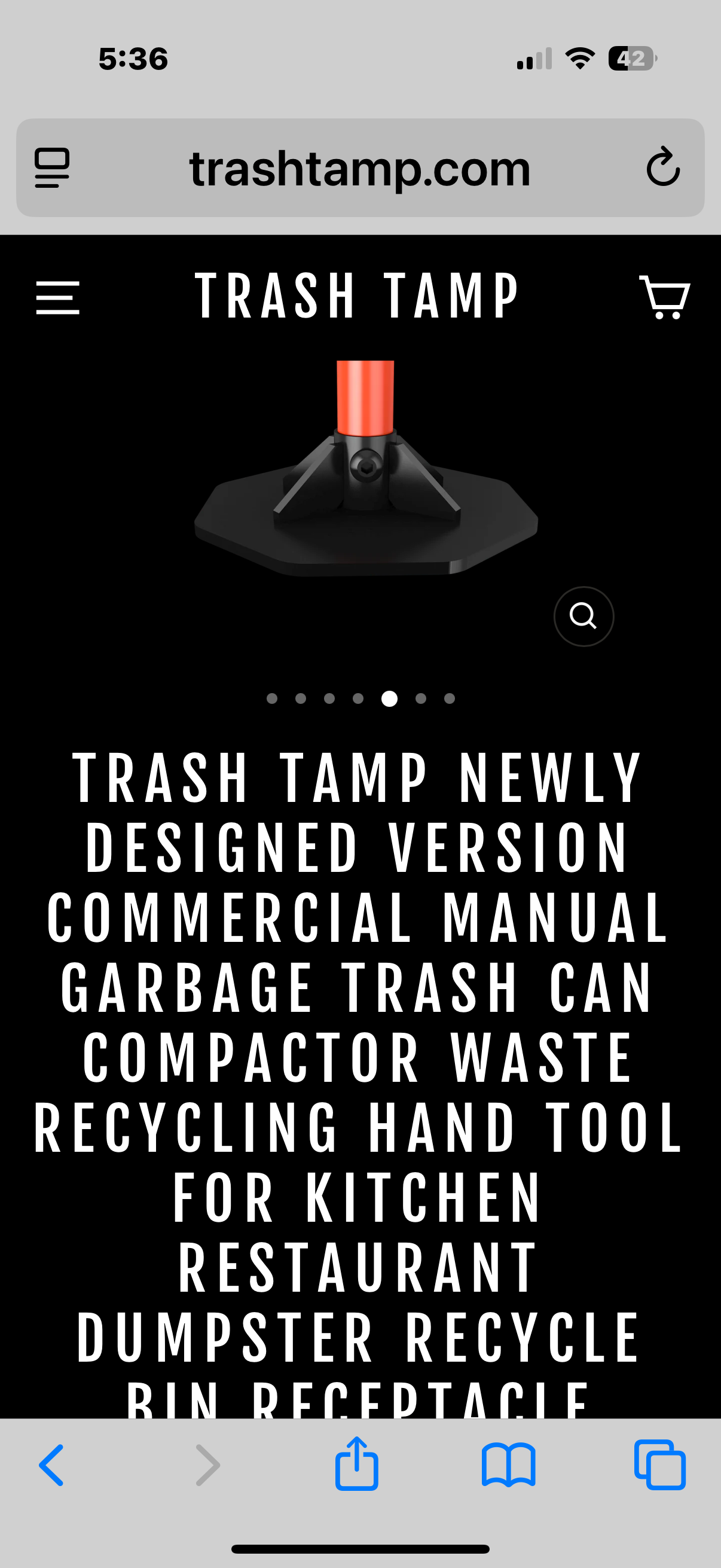Go to the Trash Tamp homepage logo

click(x=358, y=297)
